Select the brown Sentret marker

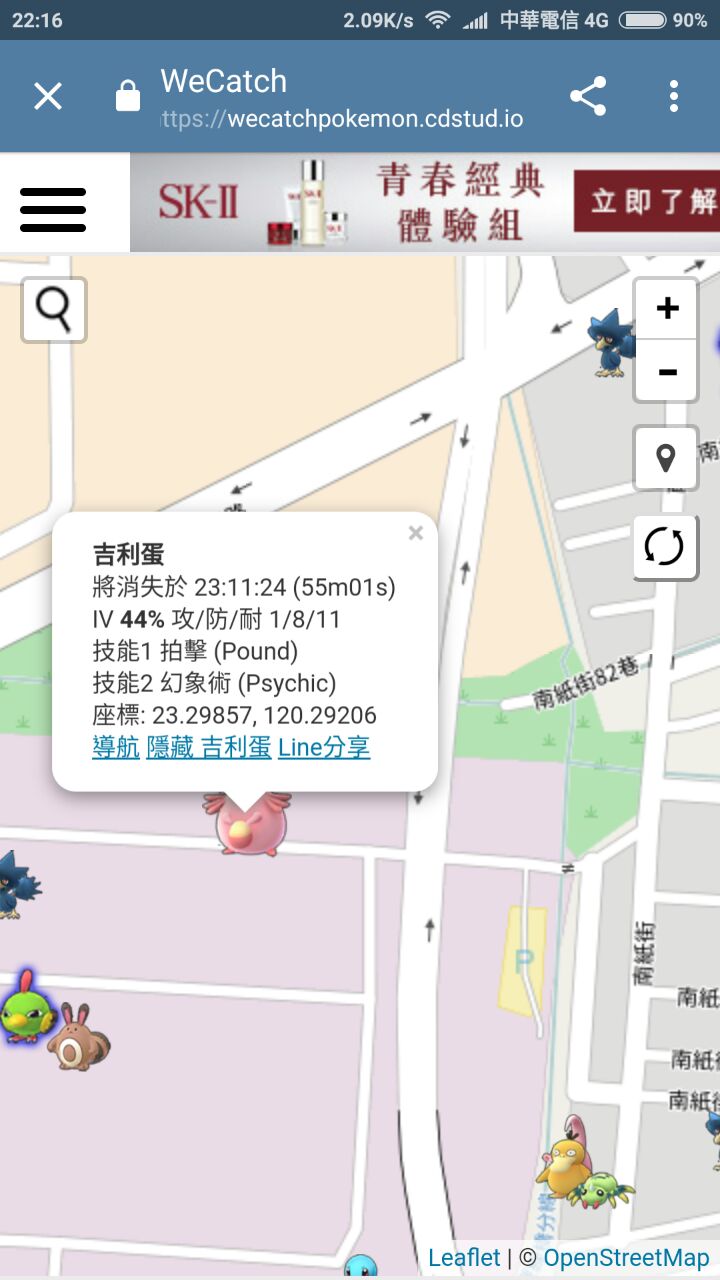77,1039
